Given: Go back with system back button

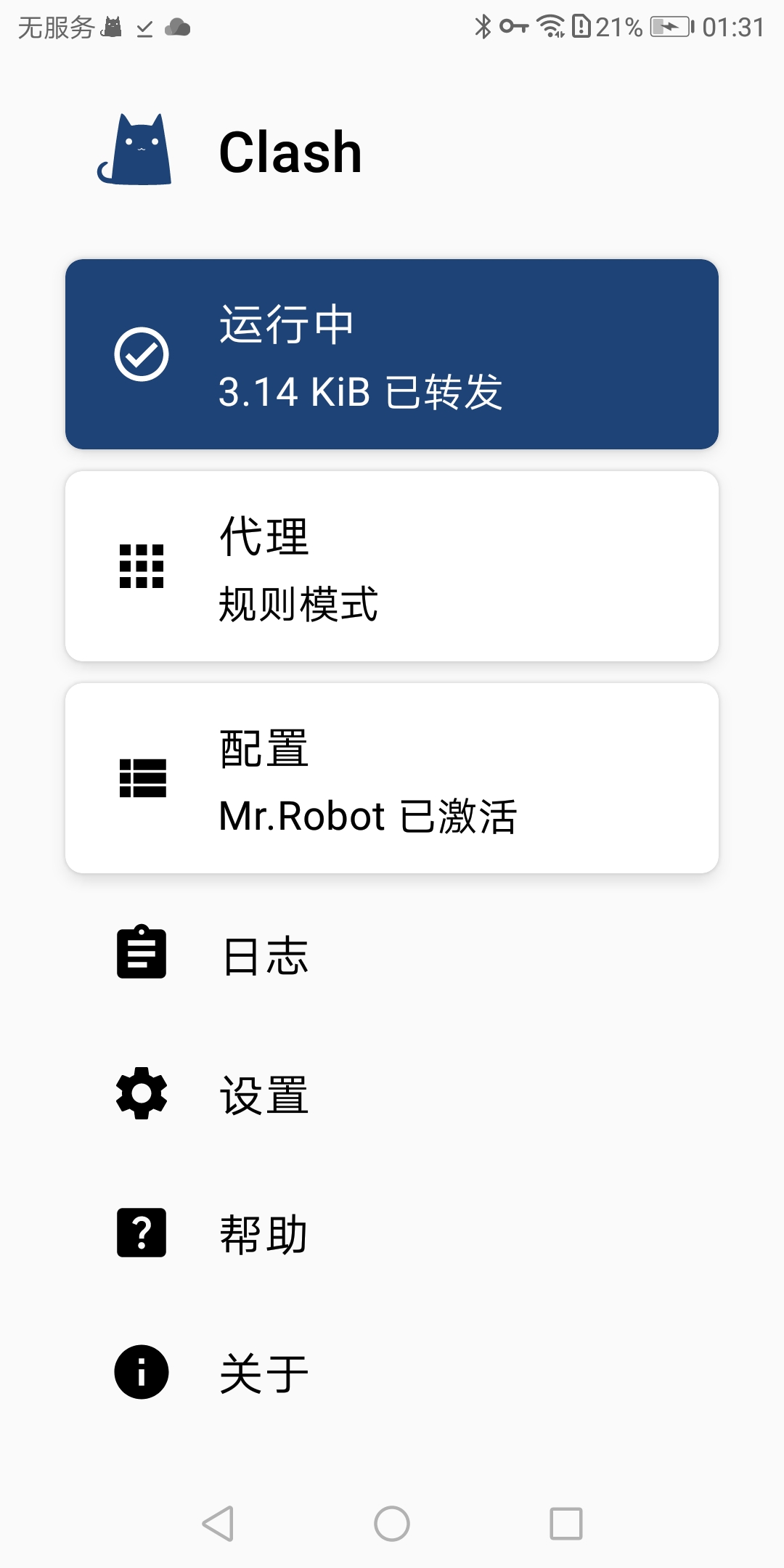Looking at the screenshot, I should (218, 1523).
